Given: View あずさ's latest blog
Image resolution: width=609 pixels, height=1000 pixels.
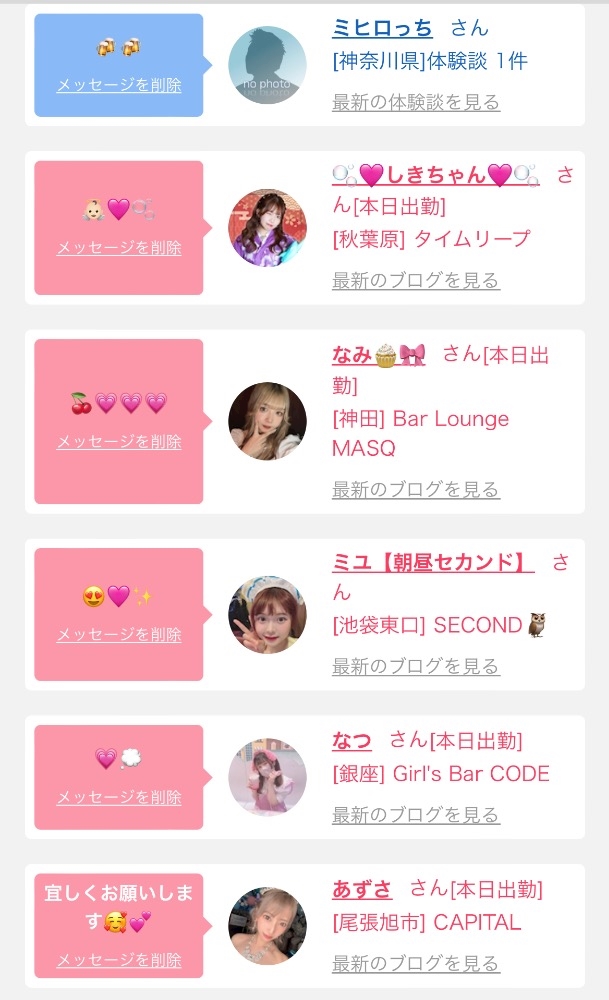Looking at the screenshot, I should (416, 964).
